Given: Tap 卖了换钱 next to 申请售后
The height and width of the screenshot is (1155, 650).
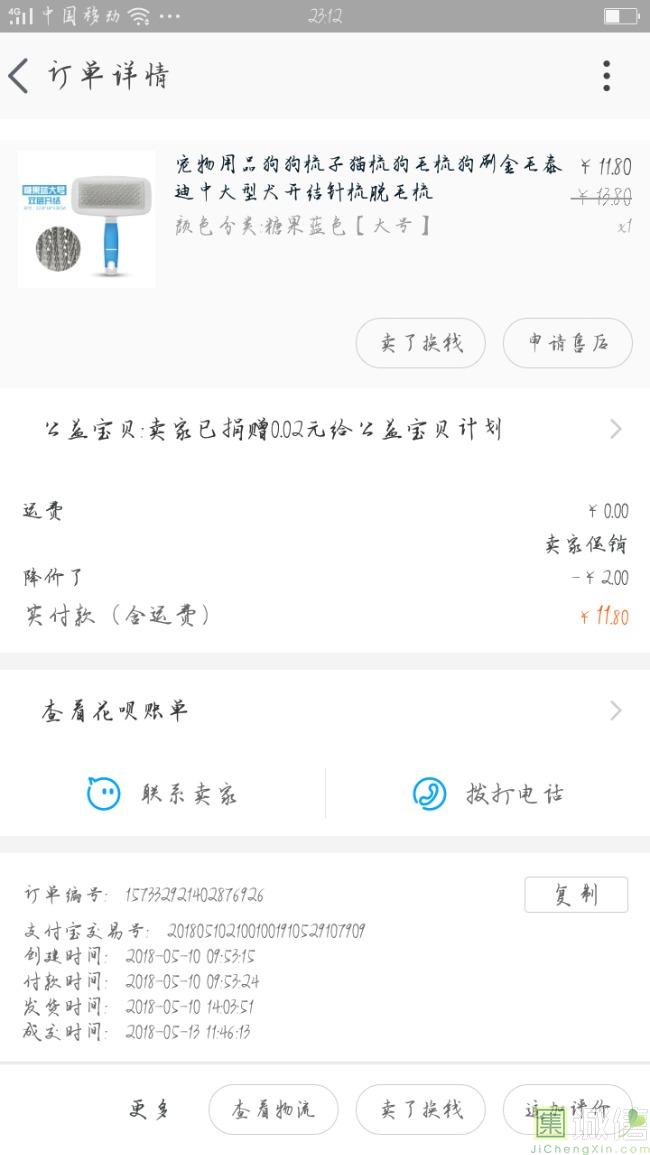Looking at the screenshot, I should click(421, 343).
